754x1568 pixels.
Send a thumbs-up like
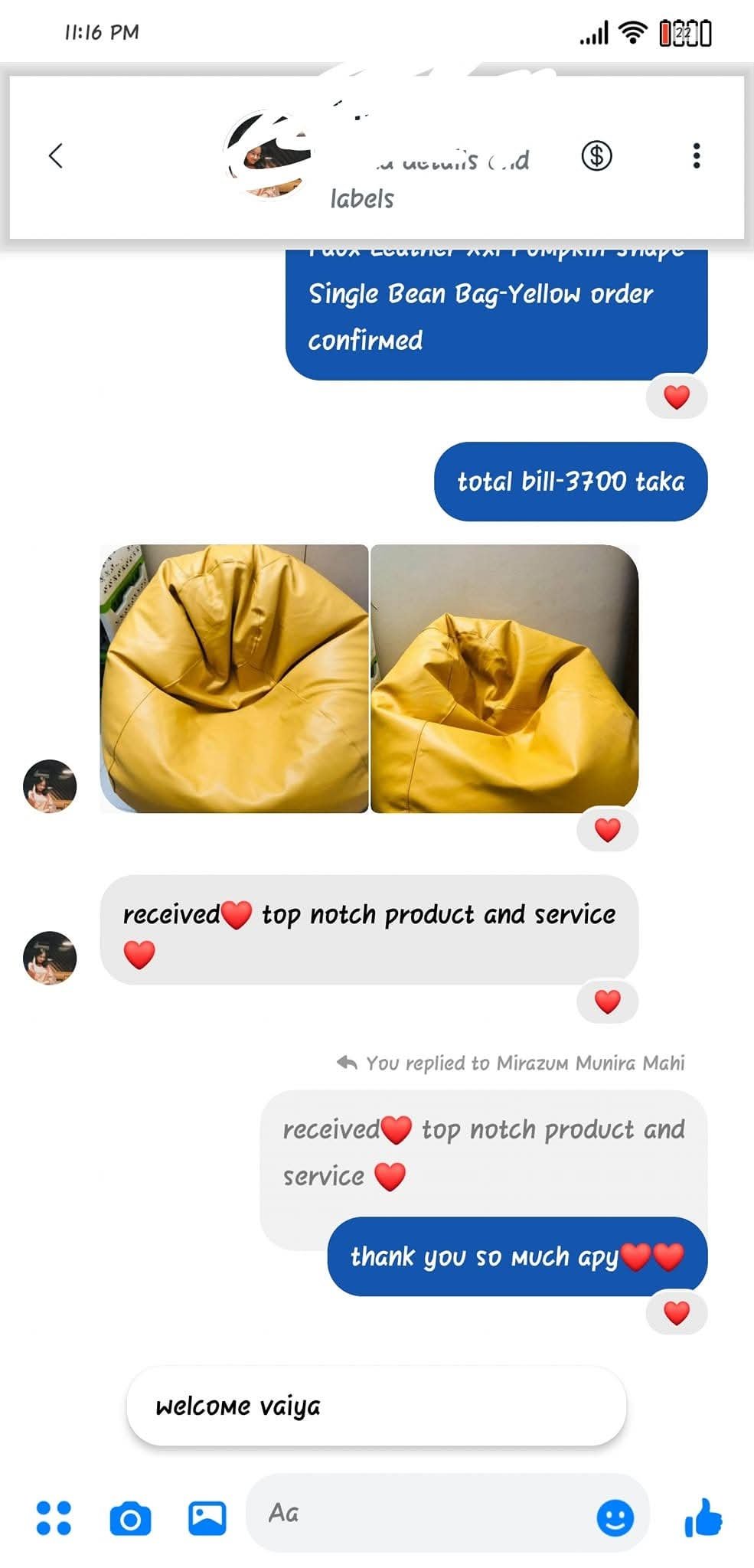coord(703,1517)
